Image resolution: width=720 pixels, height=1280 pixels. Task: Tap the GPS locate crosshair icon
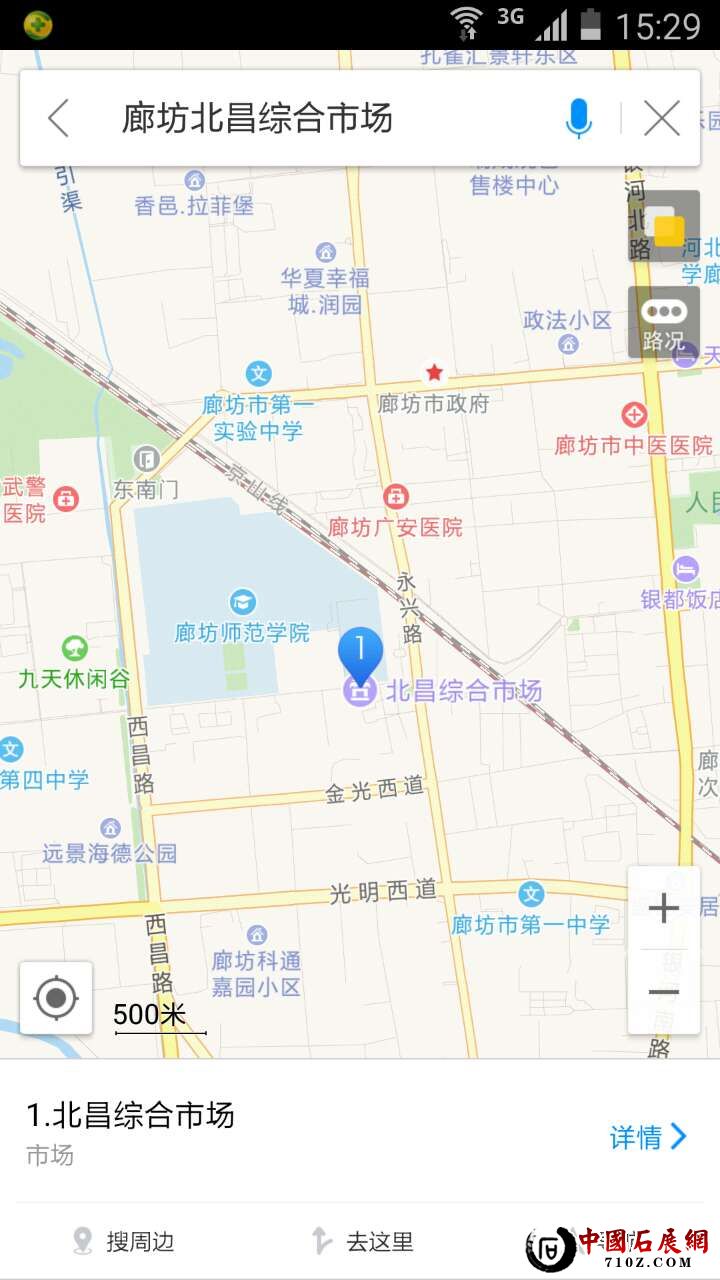pos(55,997)
